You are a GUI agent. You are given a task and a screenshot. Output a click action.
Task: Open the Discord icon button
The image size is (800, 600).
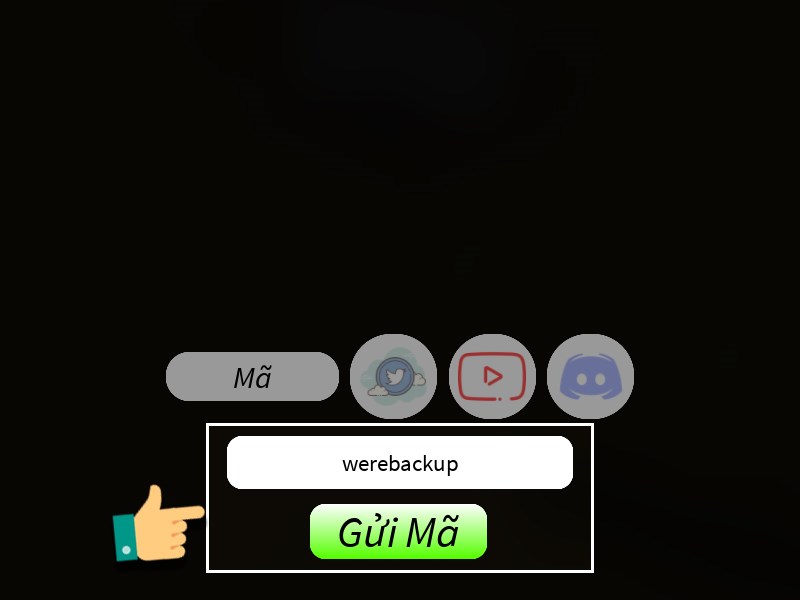tap(590, 377)
